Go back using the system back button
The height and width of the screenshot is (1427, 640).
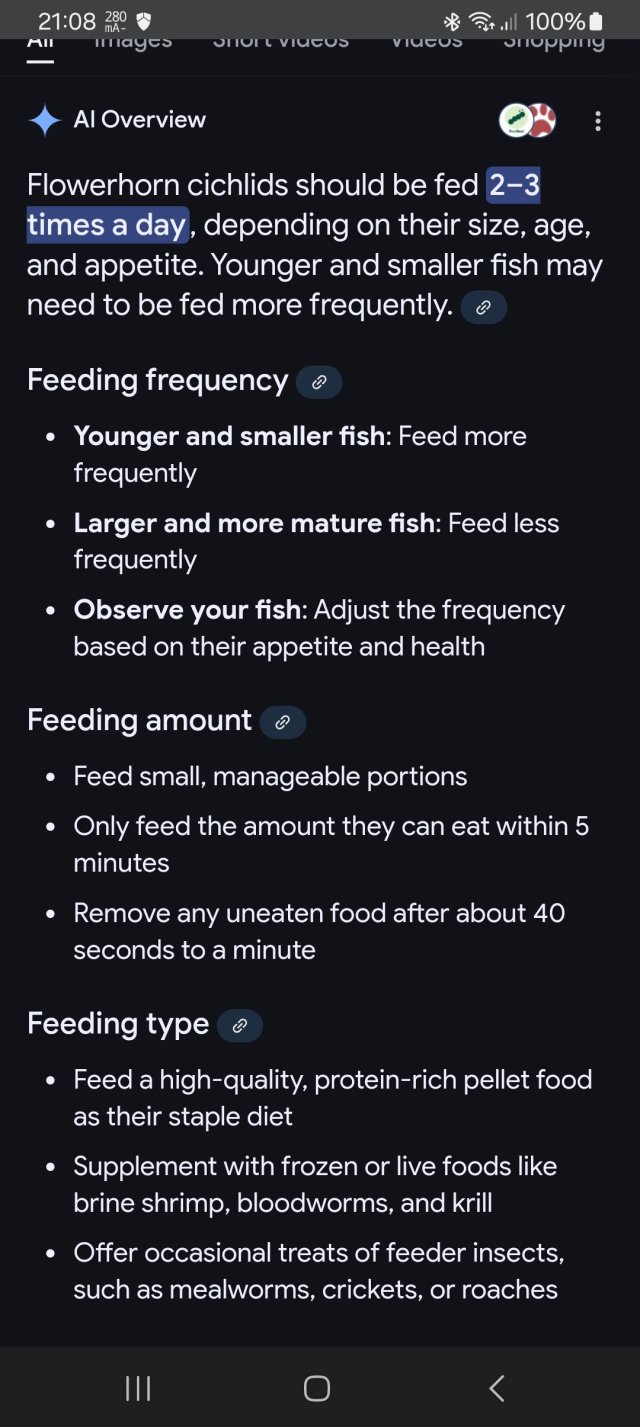click(497, 1387)
